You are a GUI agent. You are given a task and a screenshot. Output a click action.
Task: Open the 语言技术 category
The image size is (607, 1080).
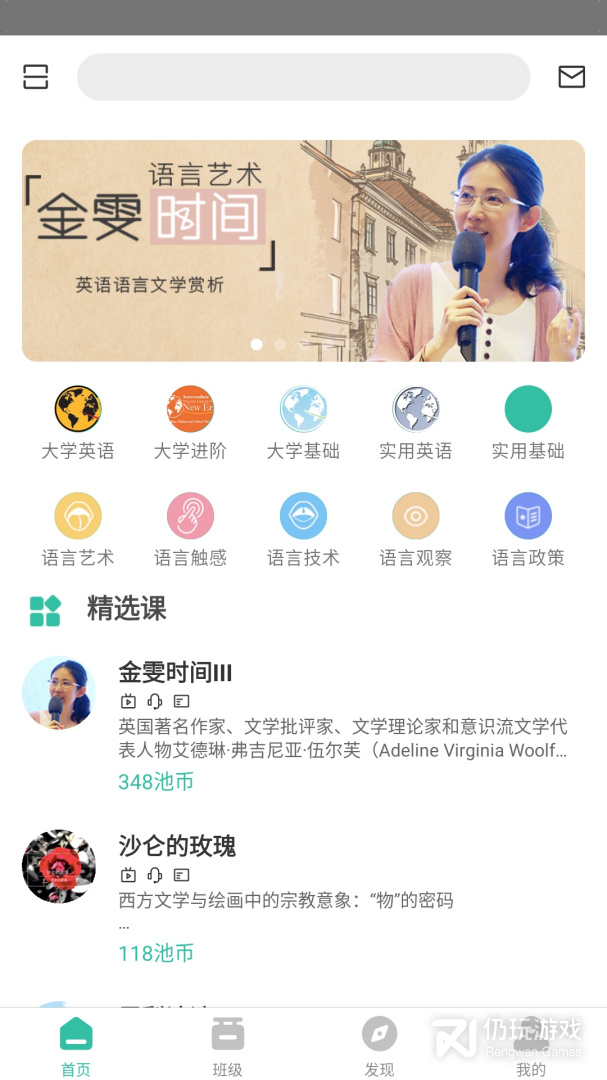[x=303, y=530]
